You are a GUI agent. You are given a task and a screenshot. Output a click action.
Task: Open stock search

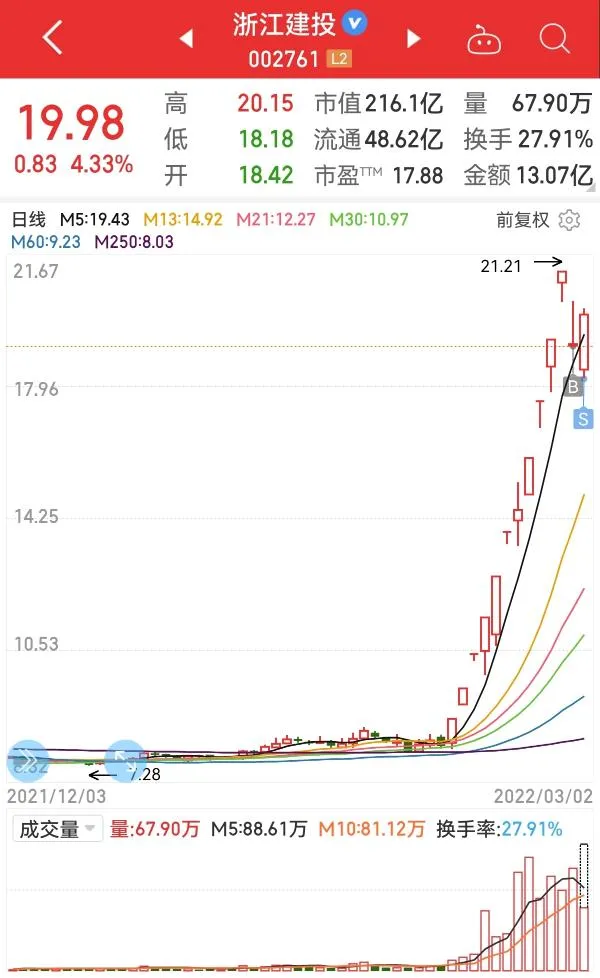click(553, 39)
